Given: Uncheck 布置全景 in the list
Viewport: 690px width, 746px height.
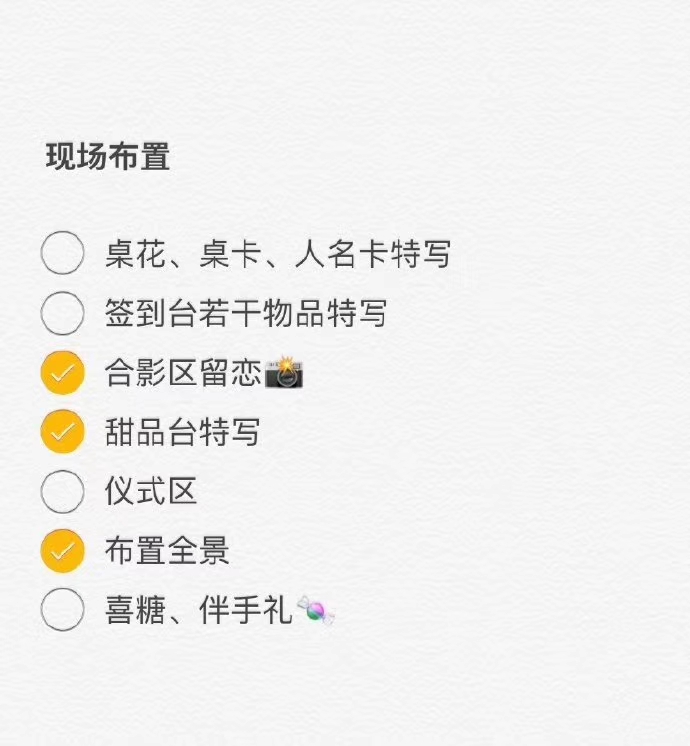Looking at the screenshot, I should tap(62, 550).
